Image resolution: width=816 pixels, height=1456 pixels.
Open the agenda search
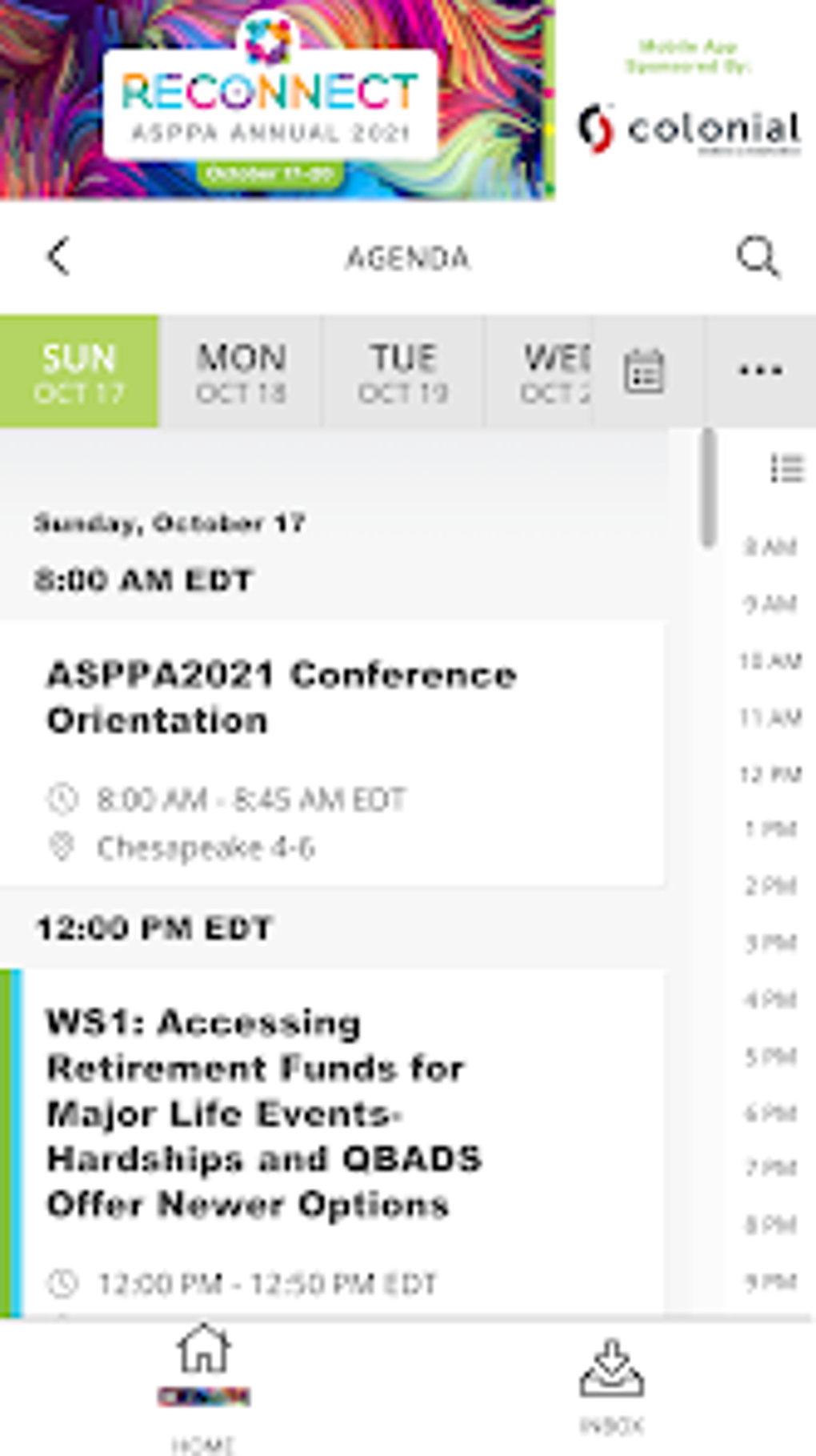click(758, 256)
